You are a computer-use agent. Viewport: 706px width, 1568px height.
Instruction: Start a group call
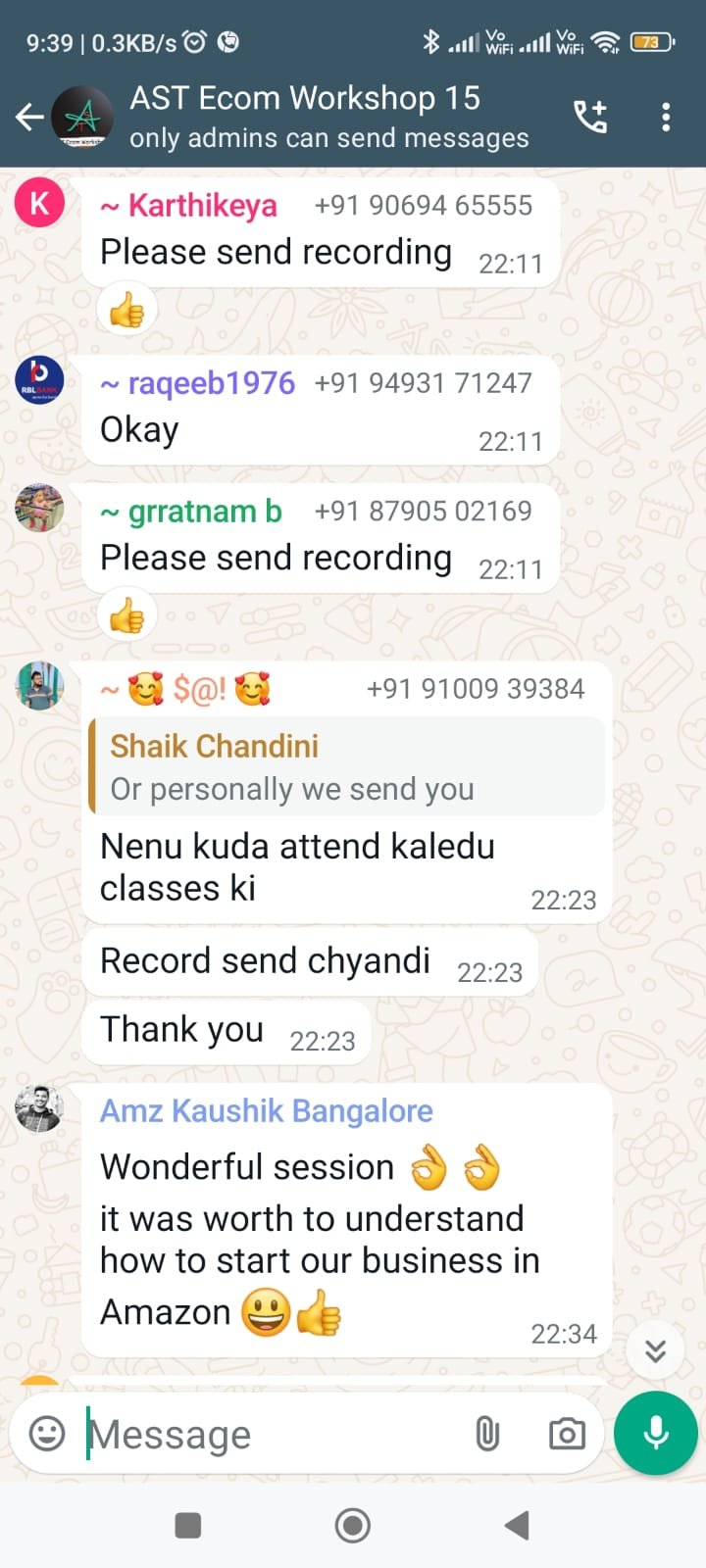590,118
